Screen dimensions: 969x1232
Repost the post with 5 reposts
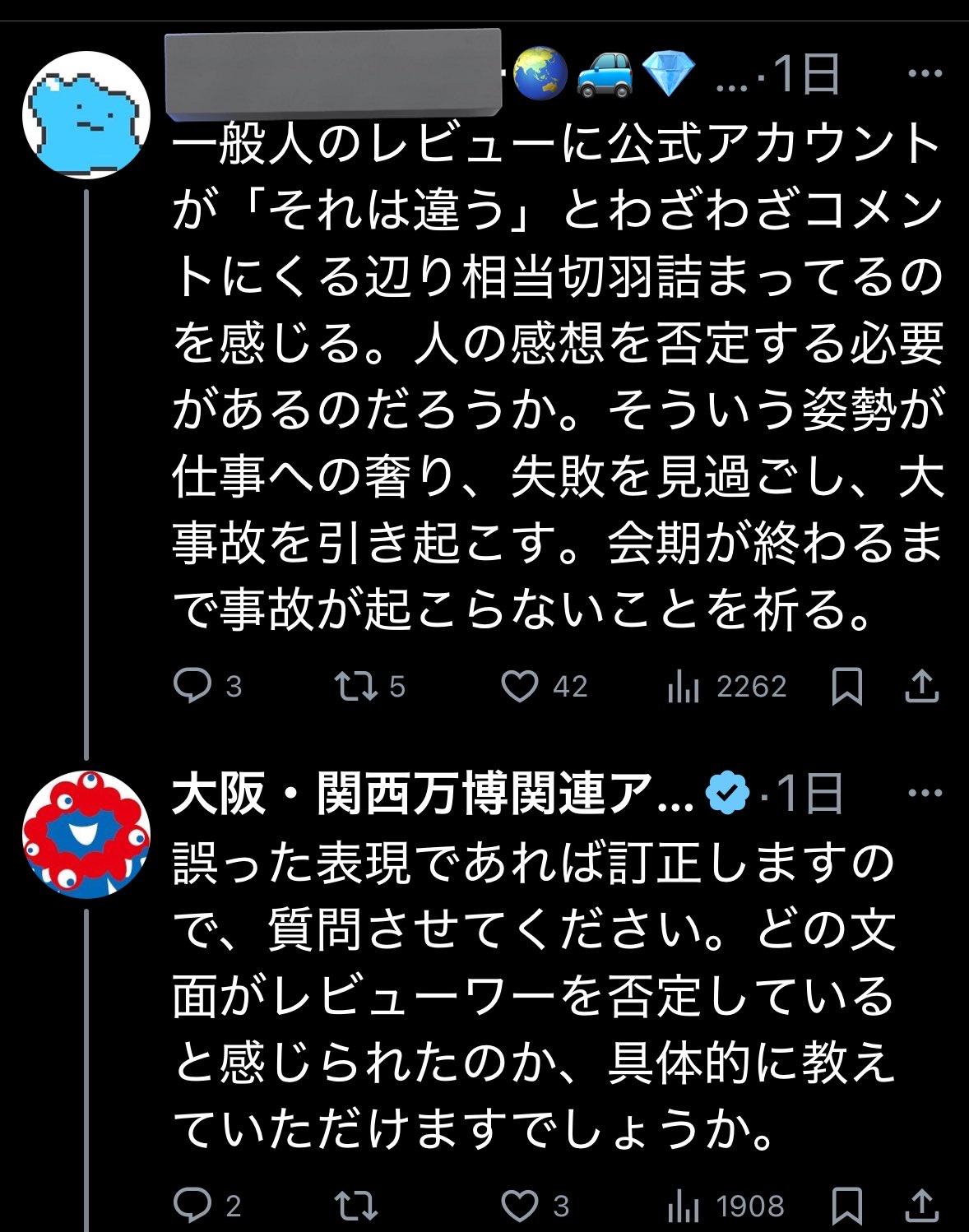(x=355, y=686)
